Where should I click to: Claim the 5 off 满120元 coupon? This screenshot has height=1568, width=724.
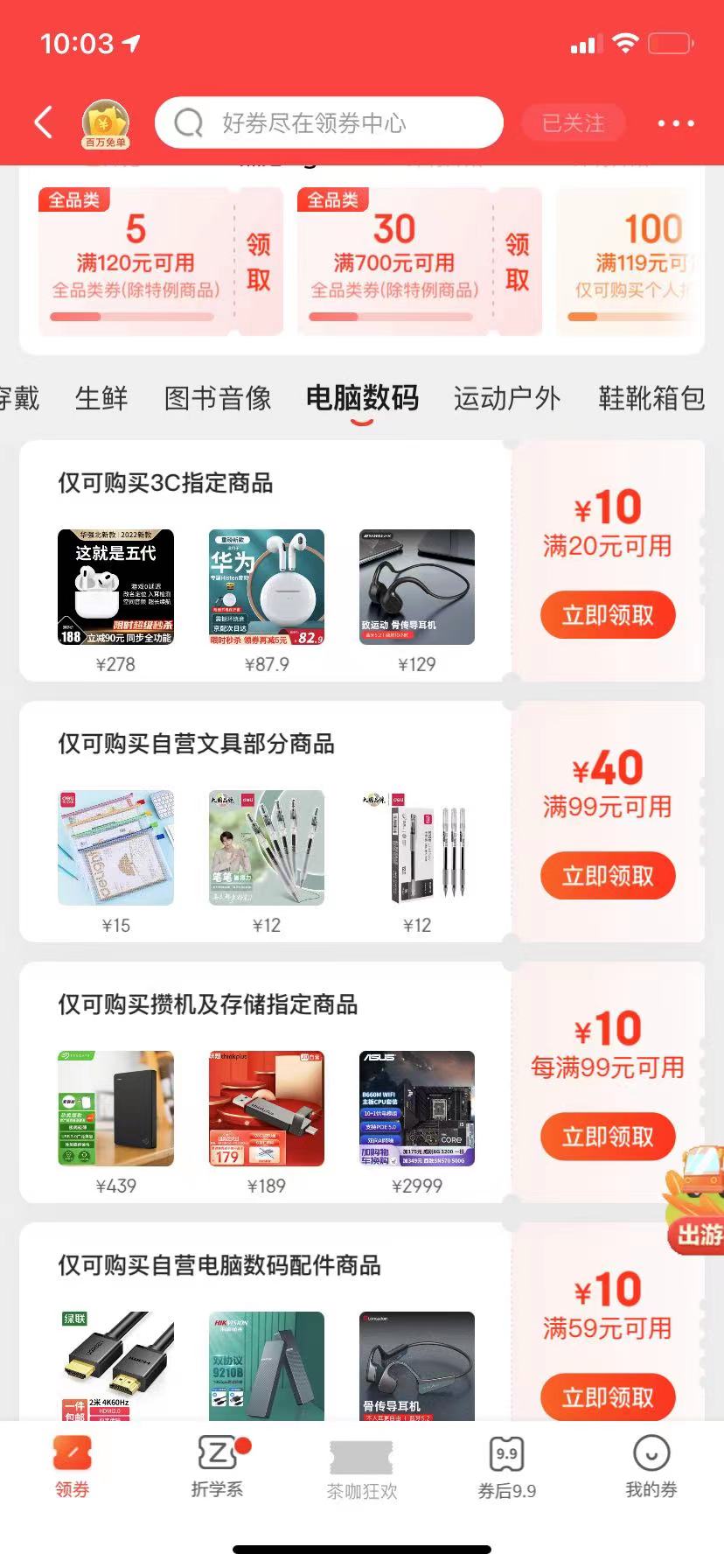[258, 262]
